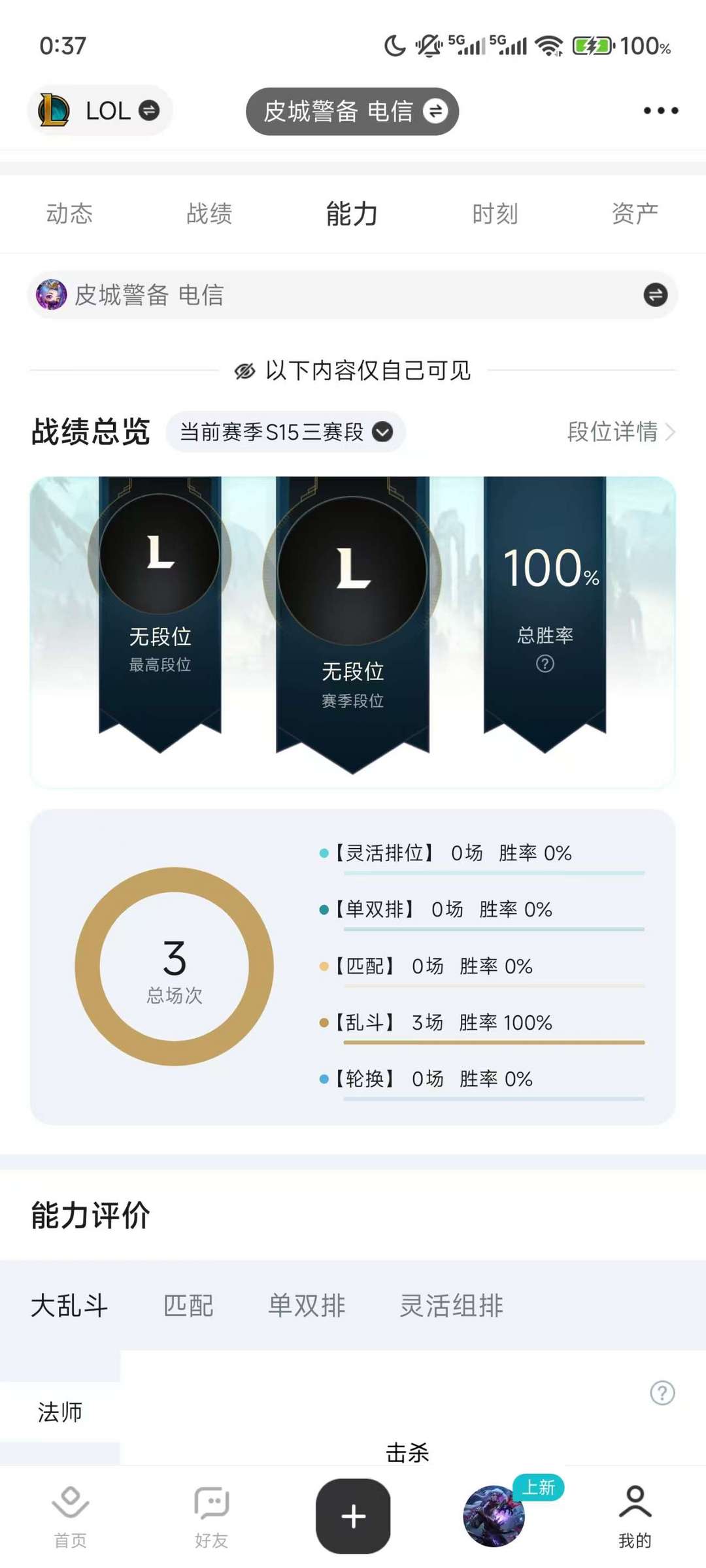706x1568 pixels.
Task: Switch to the 资产 tab
Action: [634, 214]
